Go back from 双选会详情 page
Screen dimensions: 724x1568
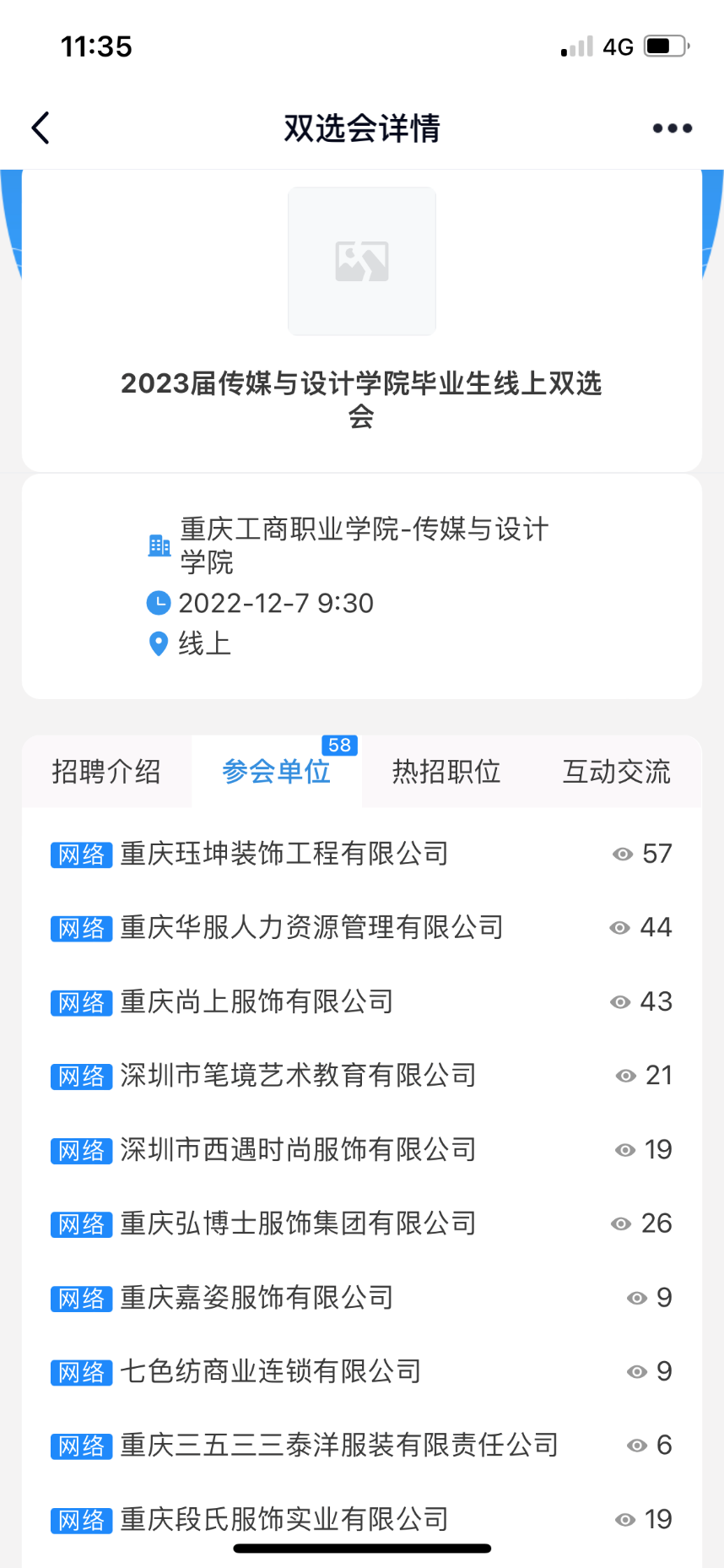[x=41, y=128]
